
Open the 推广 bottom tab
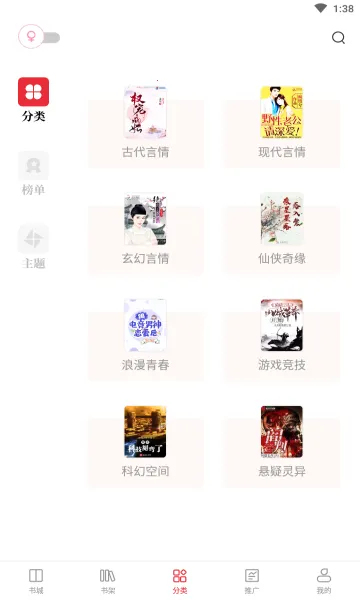pyautogui.click(x=252, y=581)
